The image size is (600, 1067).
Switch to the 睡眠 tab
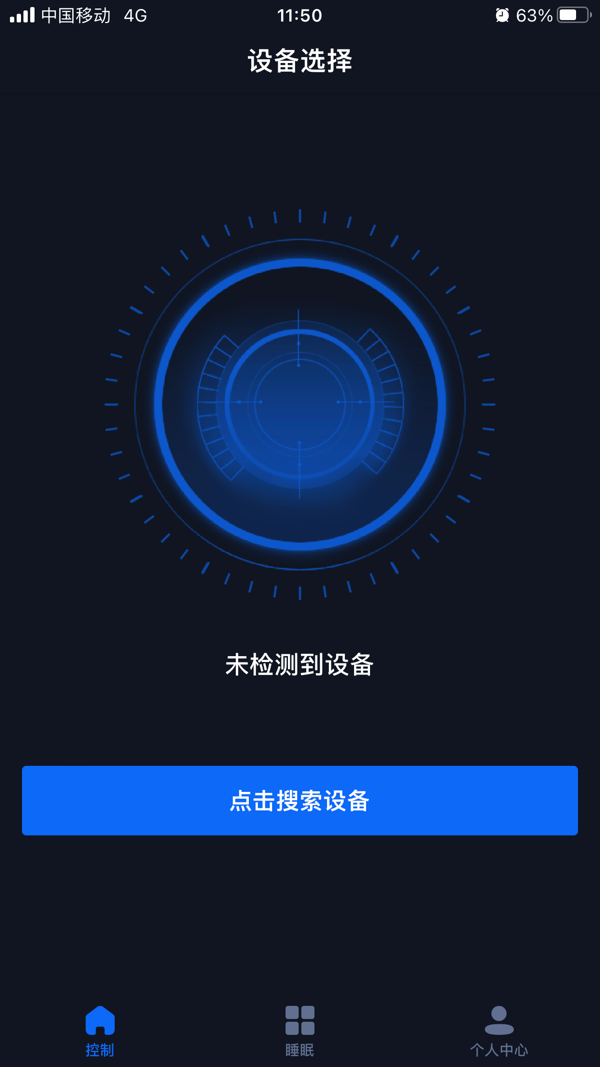click(x=300, y=1031)
